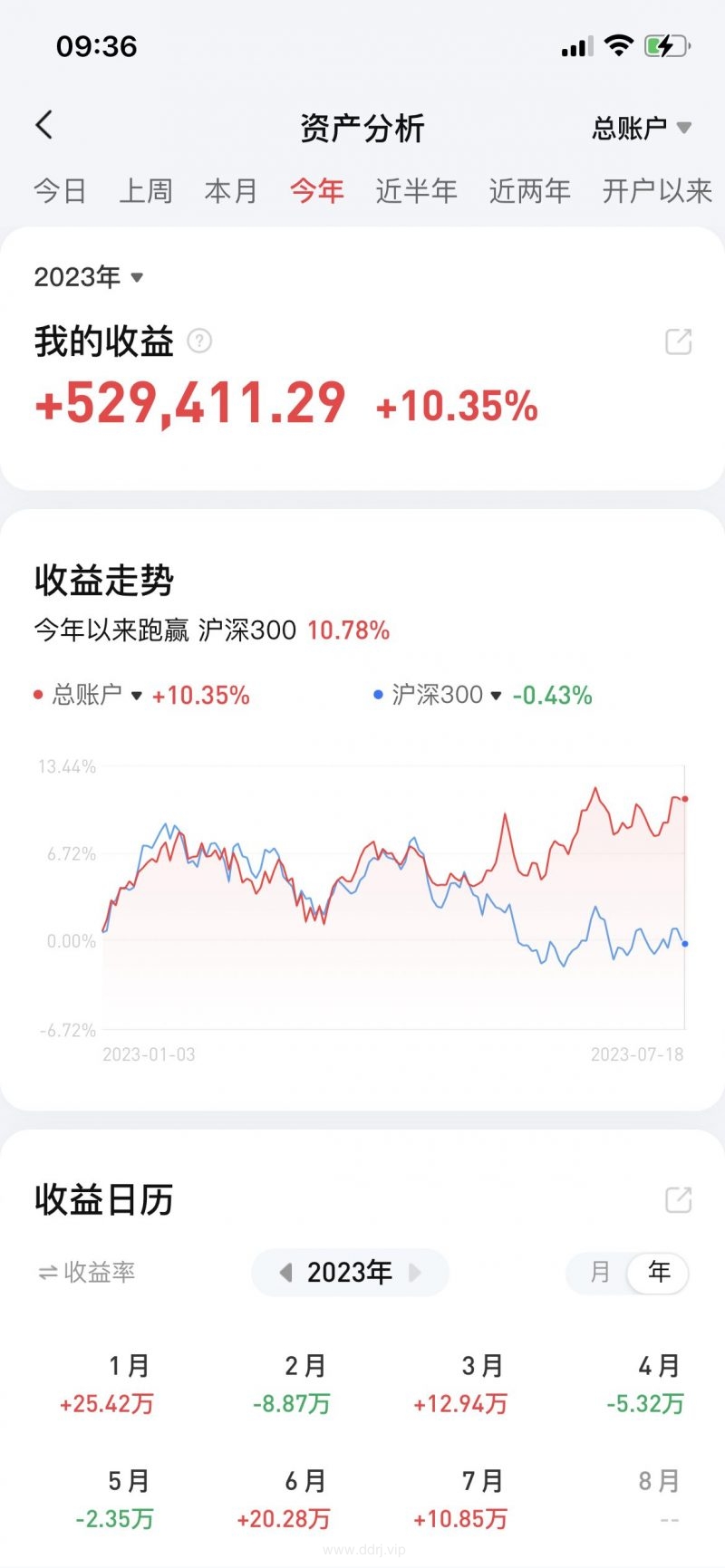Switch to the 上周 tab
The image size is (725, 1568).
pyautogui.click(x=145, y=191)
